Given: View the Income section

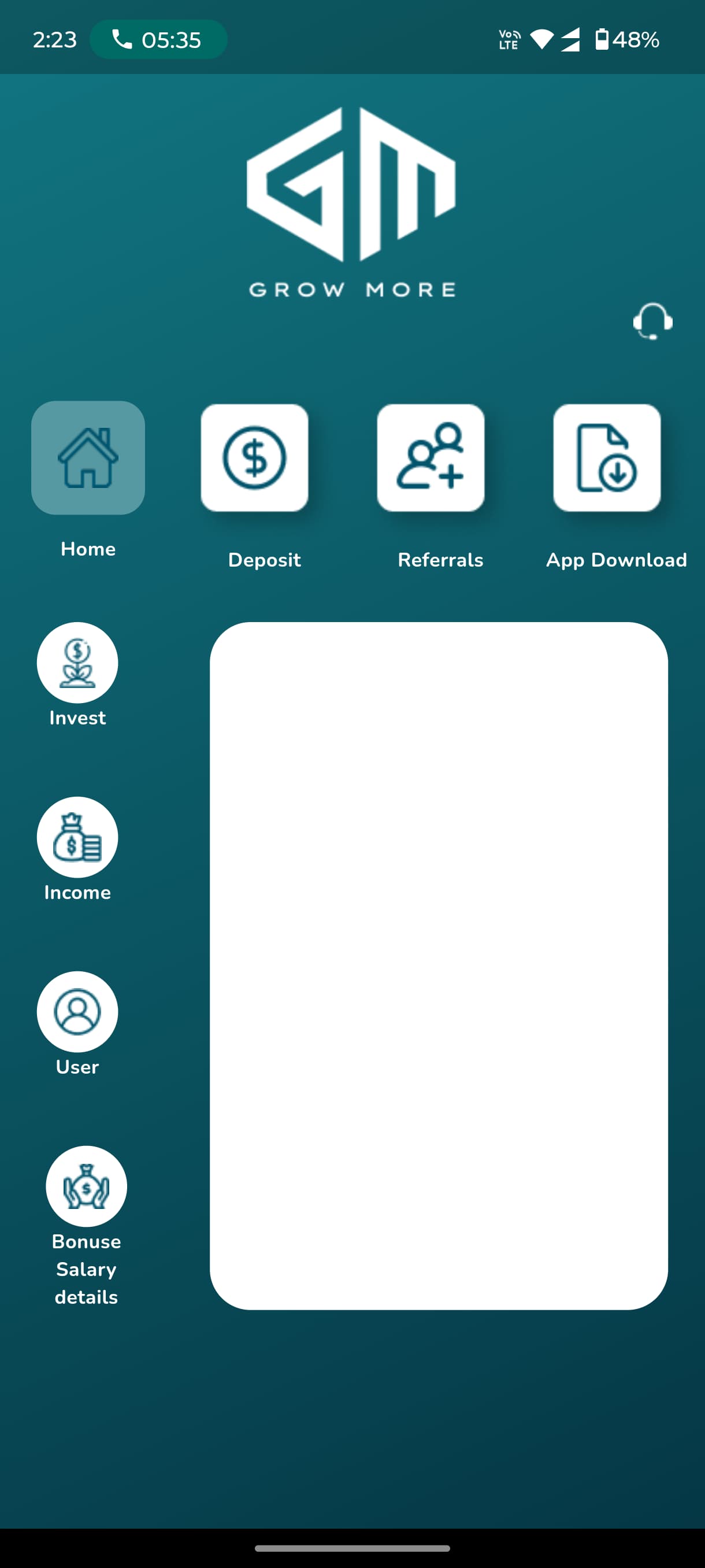Looking at the screenshot, I should click(77, 838).
